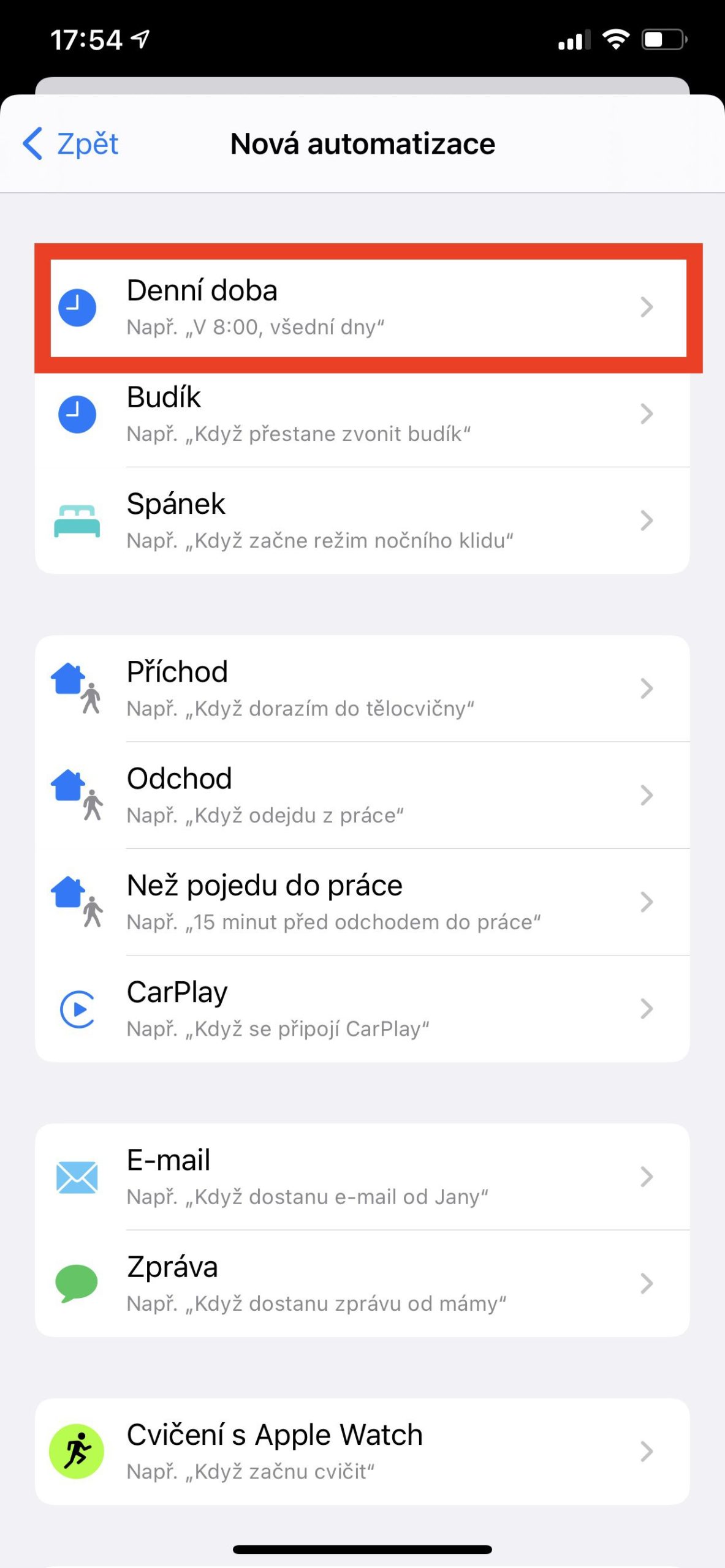The height and width of the screenshot is (1568, 725).
Task: Open the Denní doba automation trigger
Action: click(x=362, y=307)
